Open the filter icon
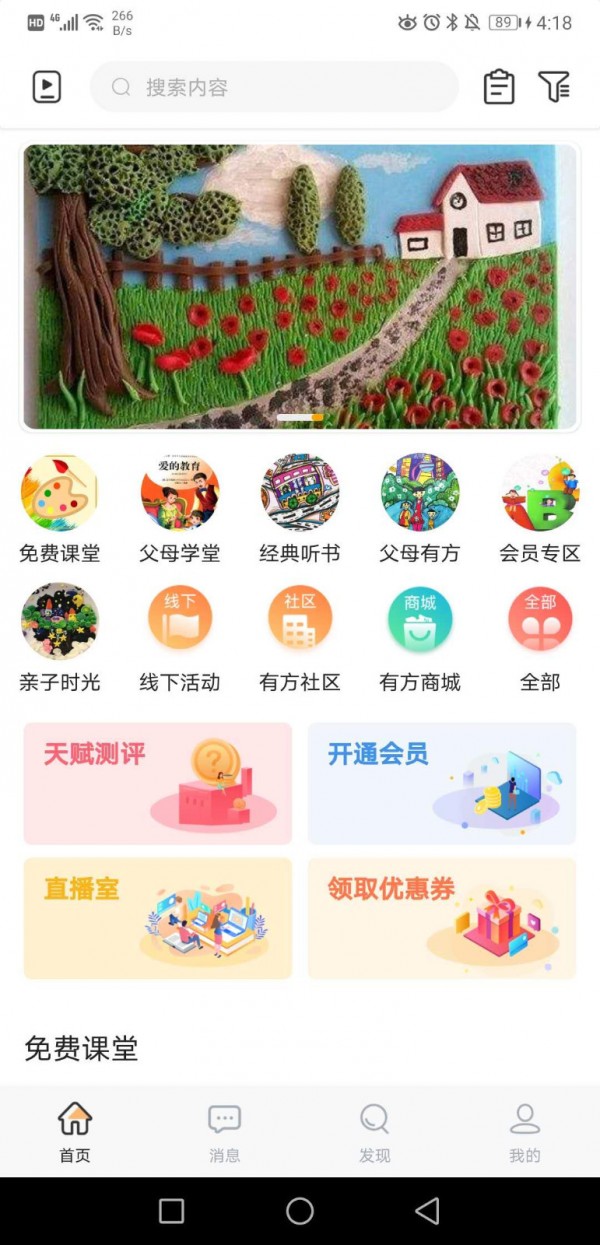Image resolution: width=600 pixels, height=1245 pixels. (x=553, y=87)
